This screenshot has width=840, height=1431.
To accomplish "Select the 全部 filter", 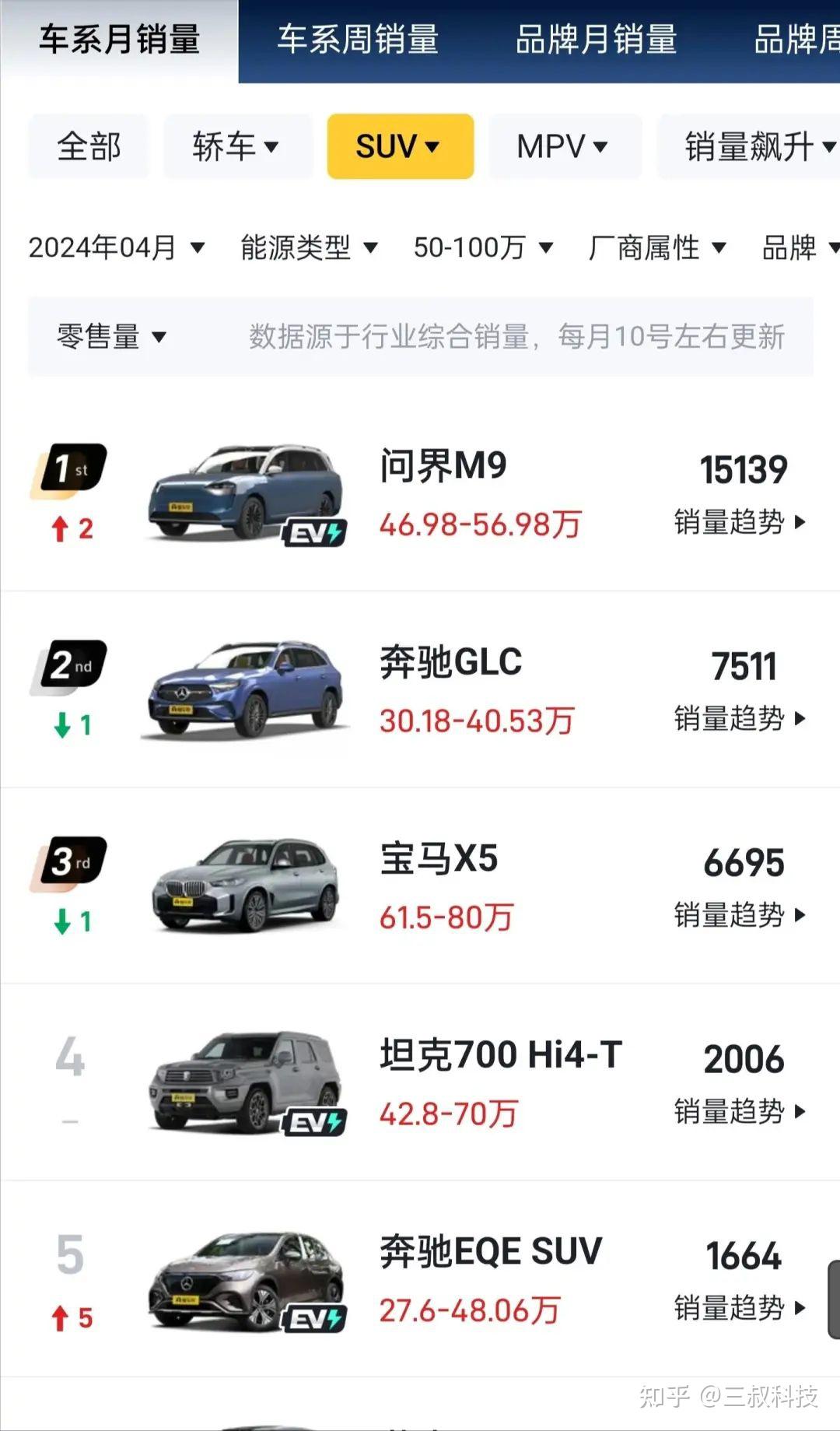I will (88, 146).
